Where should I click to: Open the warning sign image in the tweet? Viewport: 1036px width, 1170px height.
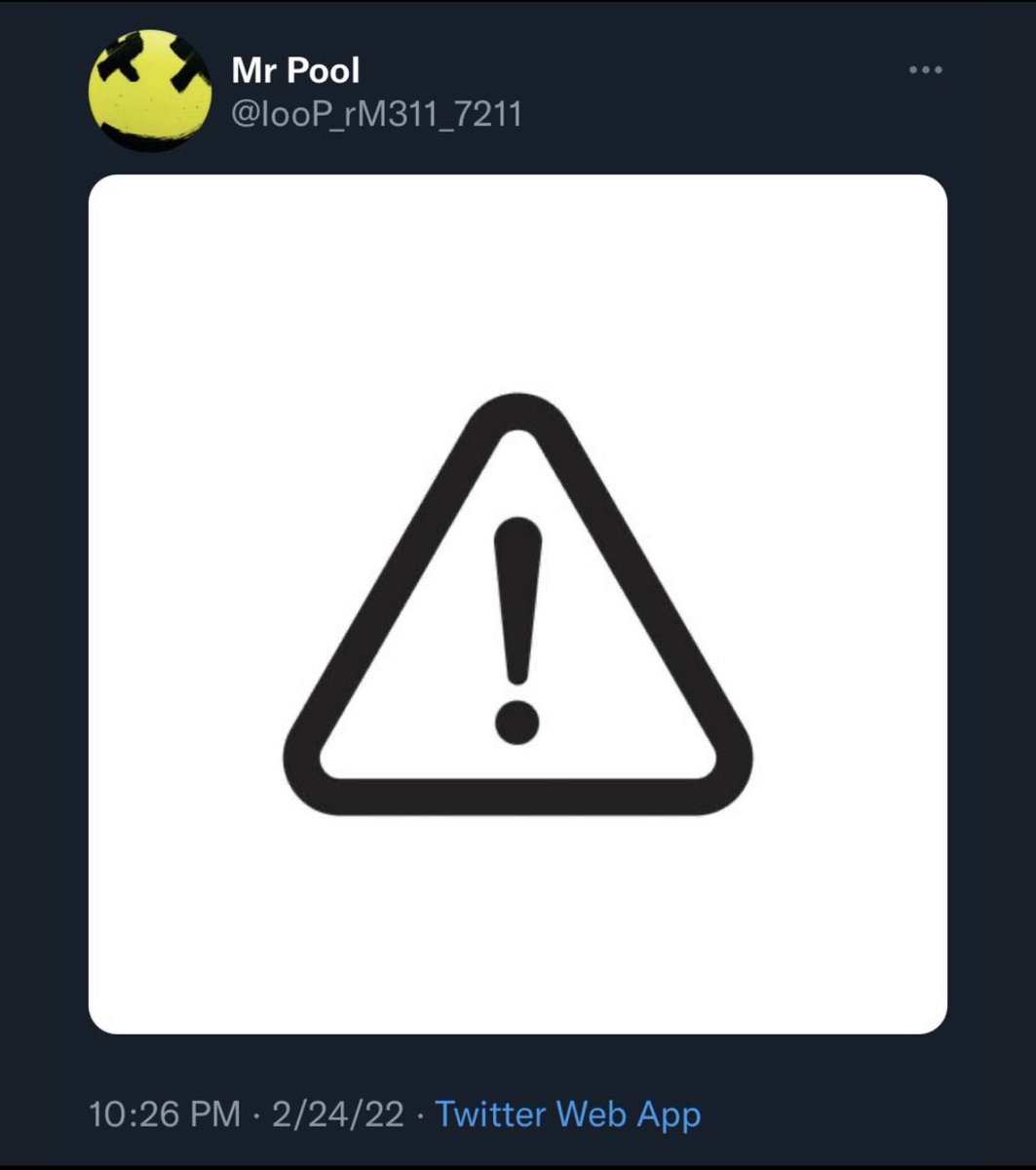tap(518, 604)
